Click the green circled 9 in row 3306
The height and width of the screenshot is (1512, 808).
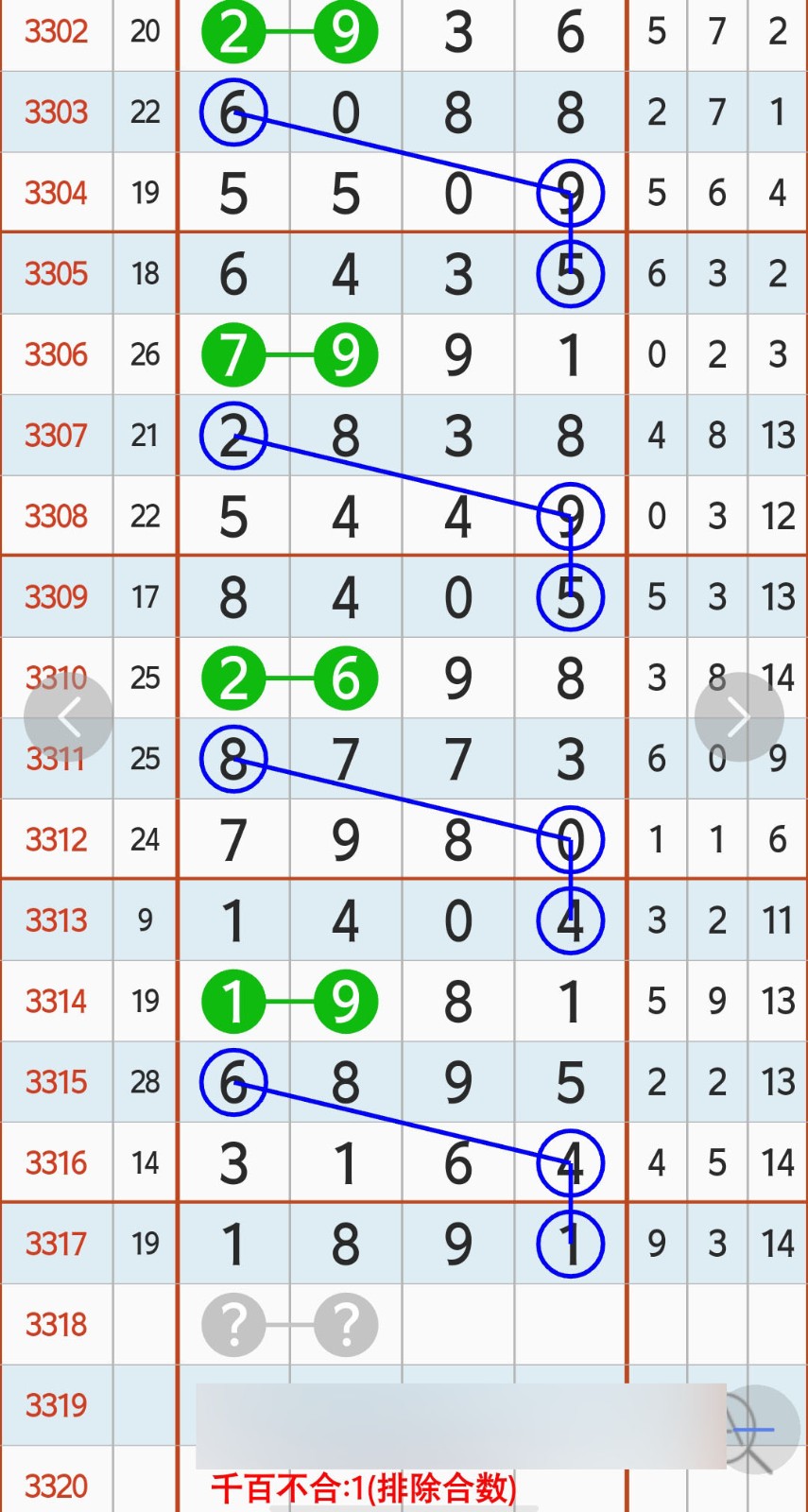345,354
